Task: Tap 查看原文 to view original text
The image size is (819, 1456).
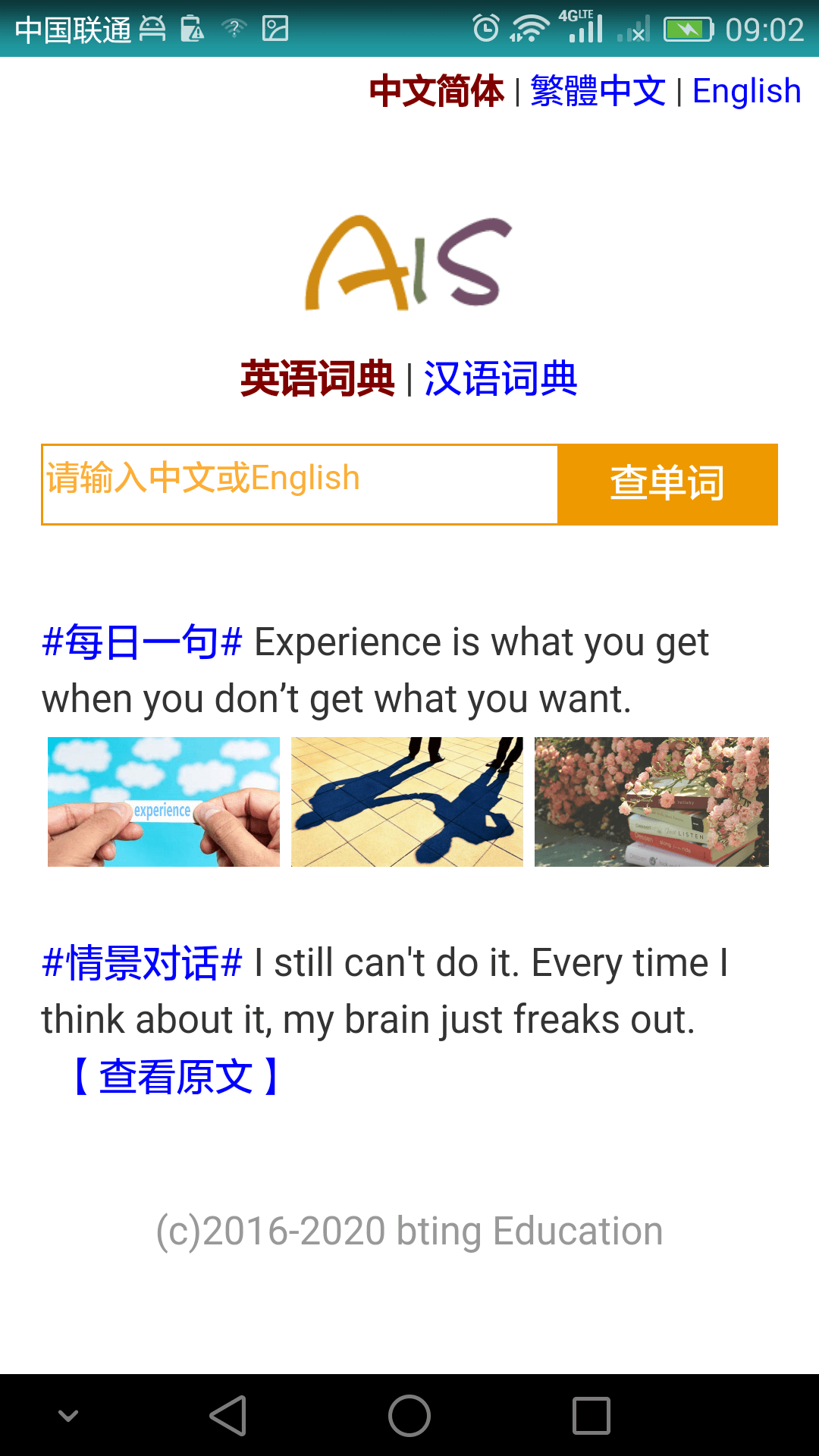Action: click(x=177, y=1076)
